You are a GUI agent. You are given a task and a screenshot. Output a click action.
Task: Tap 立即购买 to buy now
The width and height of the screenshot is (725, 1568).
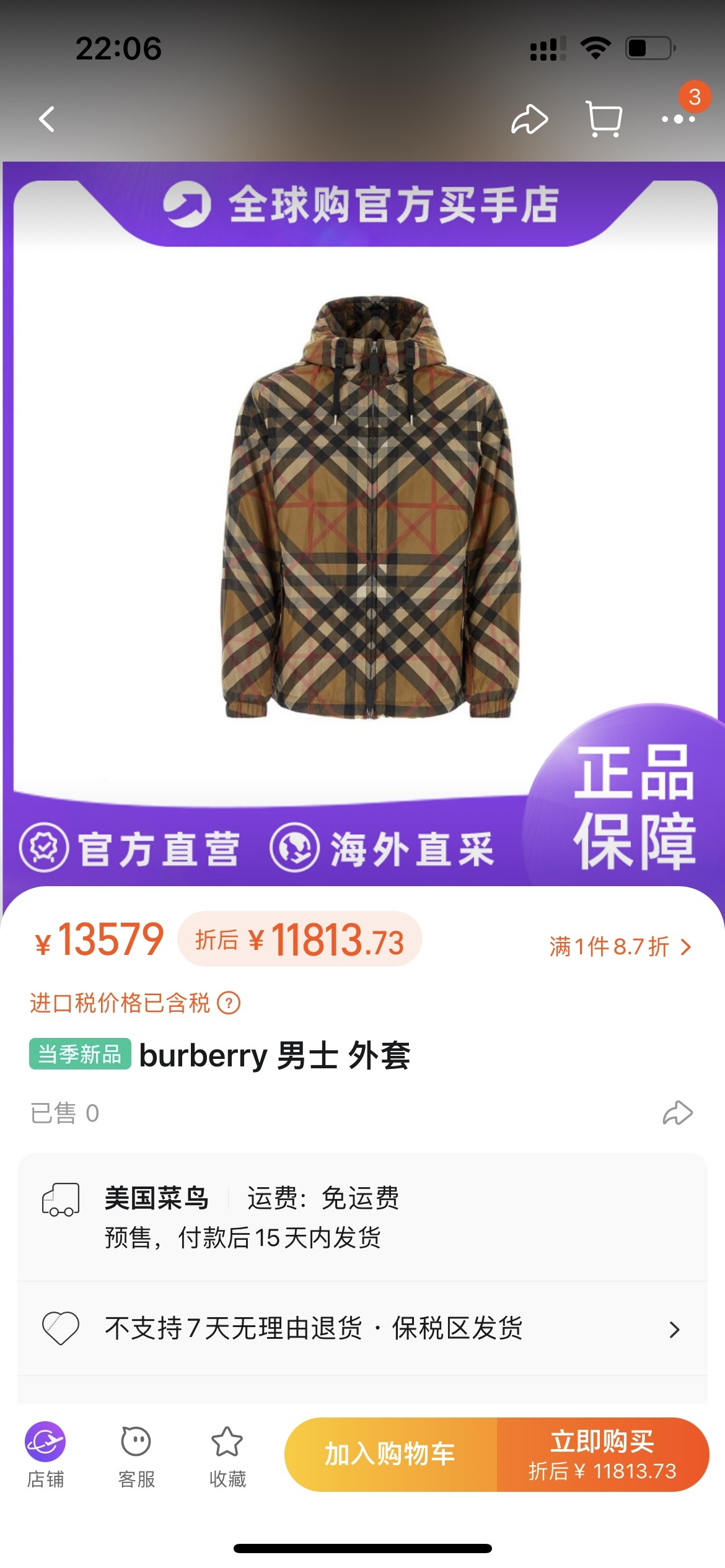tap(602, 1453)
